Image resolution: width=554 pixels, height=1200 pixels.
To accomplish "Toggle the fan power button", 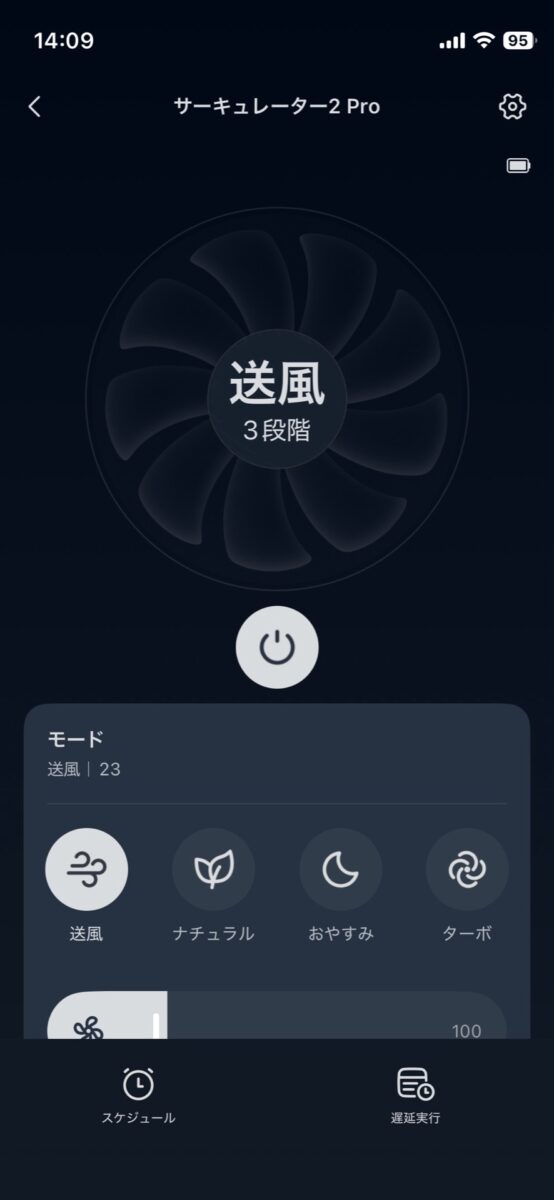I will (277, 648).
